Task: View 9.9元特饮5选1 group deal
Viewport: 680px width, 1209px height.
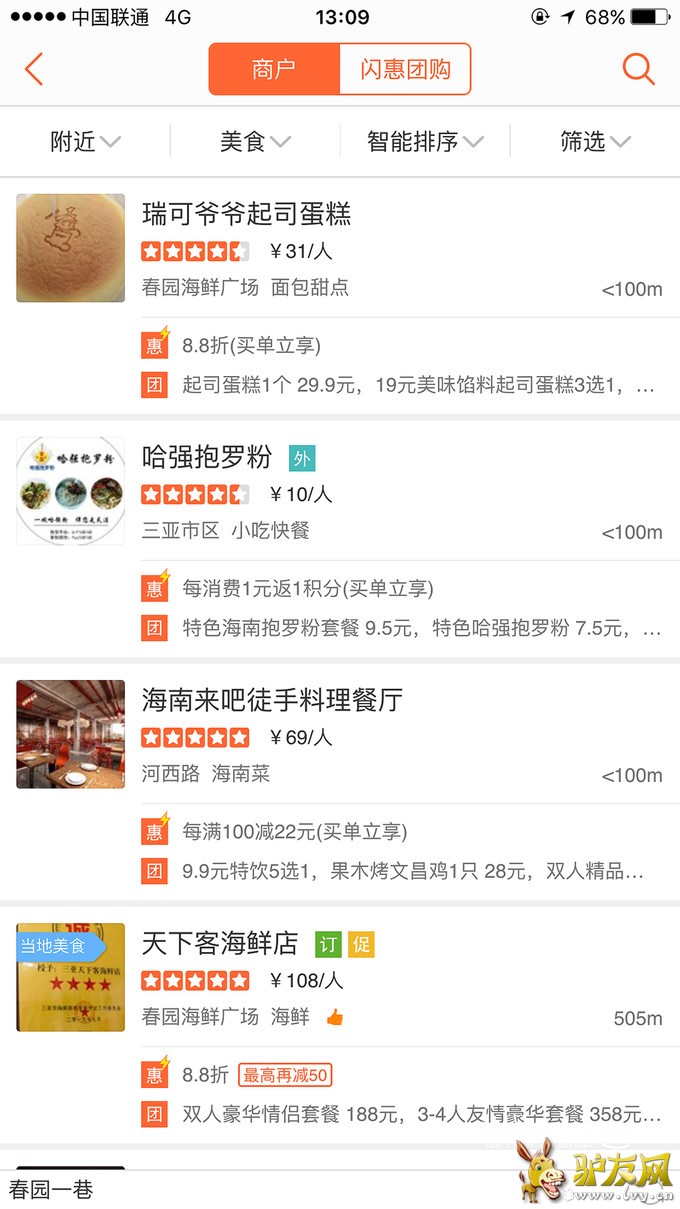Action: pos(400,871)
